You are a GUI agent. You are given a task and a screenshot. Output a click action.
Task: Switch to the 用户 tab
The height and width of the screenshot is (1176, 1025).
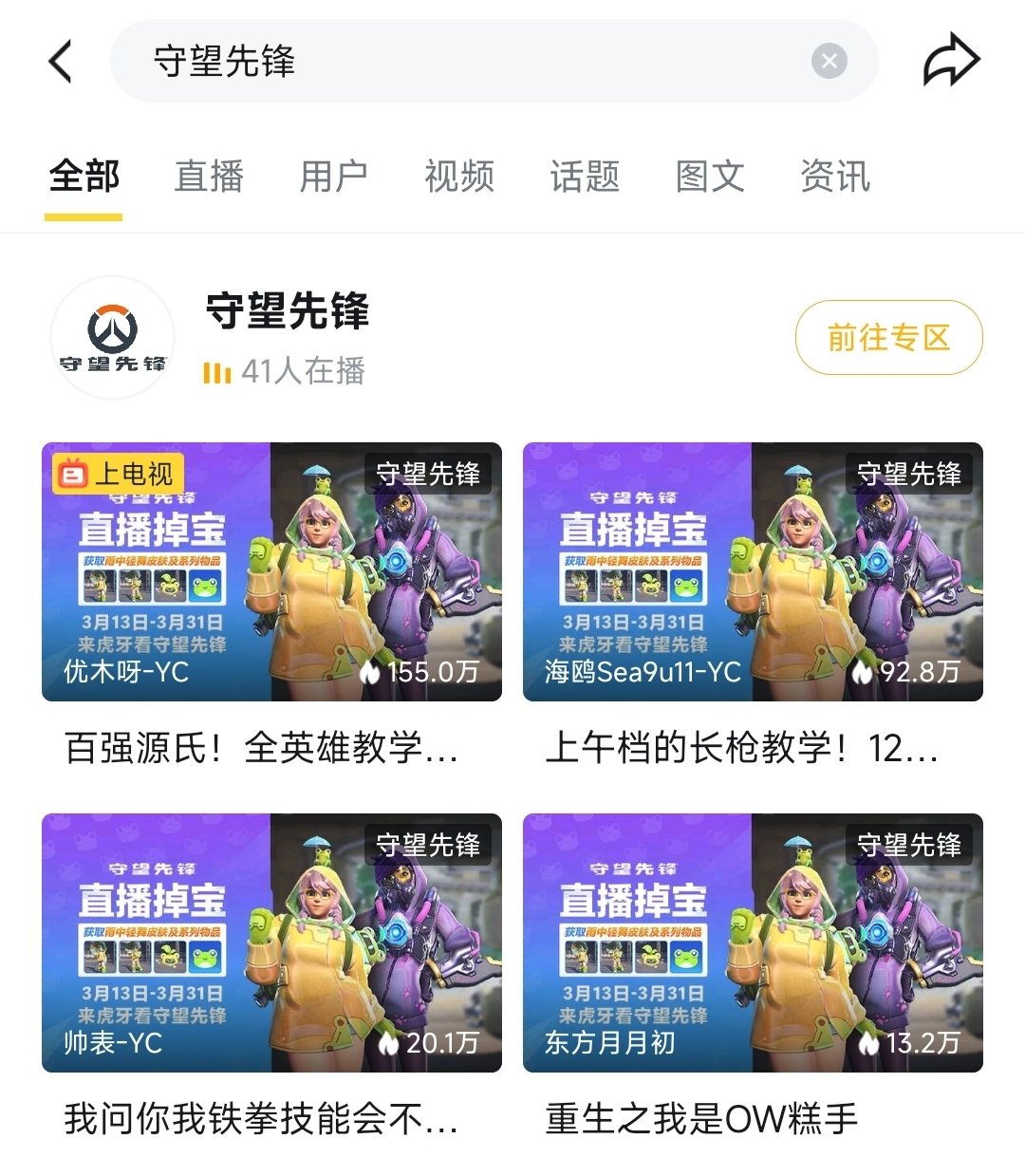tap(333, 177)
